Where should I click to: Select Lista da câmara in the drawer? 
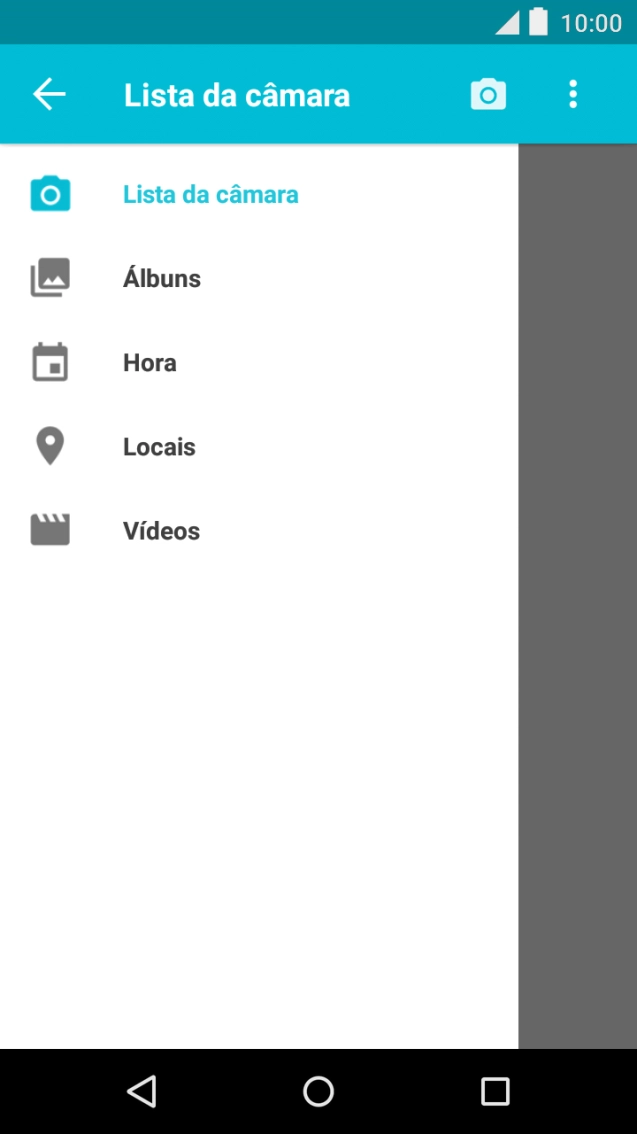point(259,195)
